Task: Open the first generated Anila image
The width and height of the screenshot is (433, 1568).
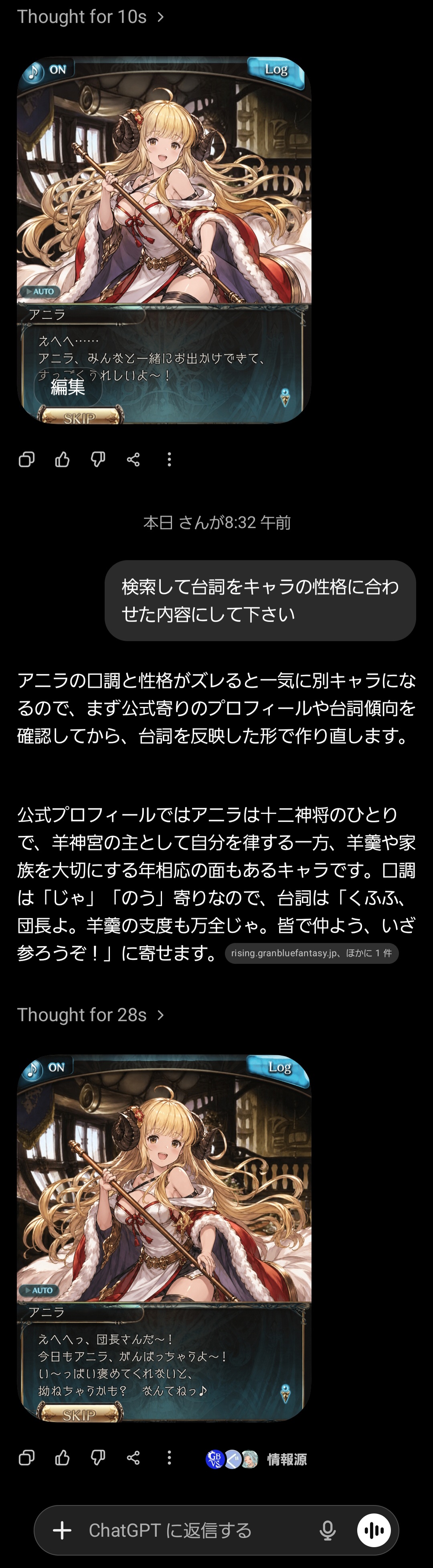Action: click(x=164, y=201)
